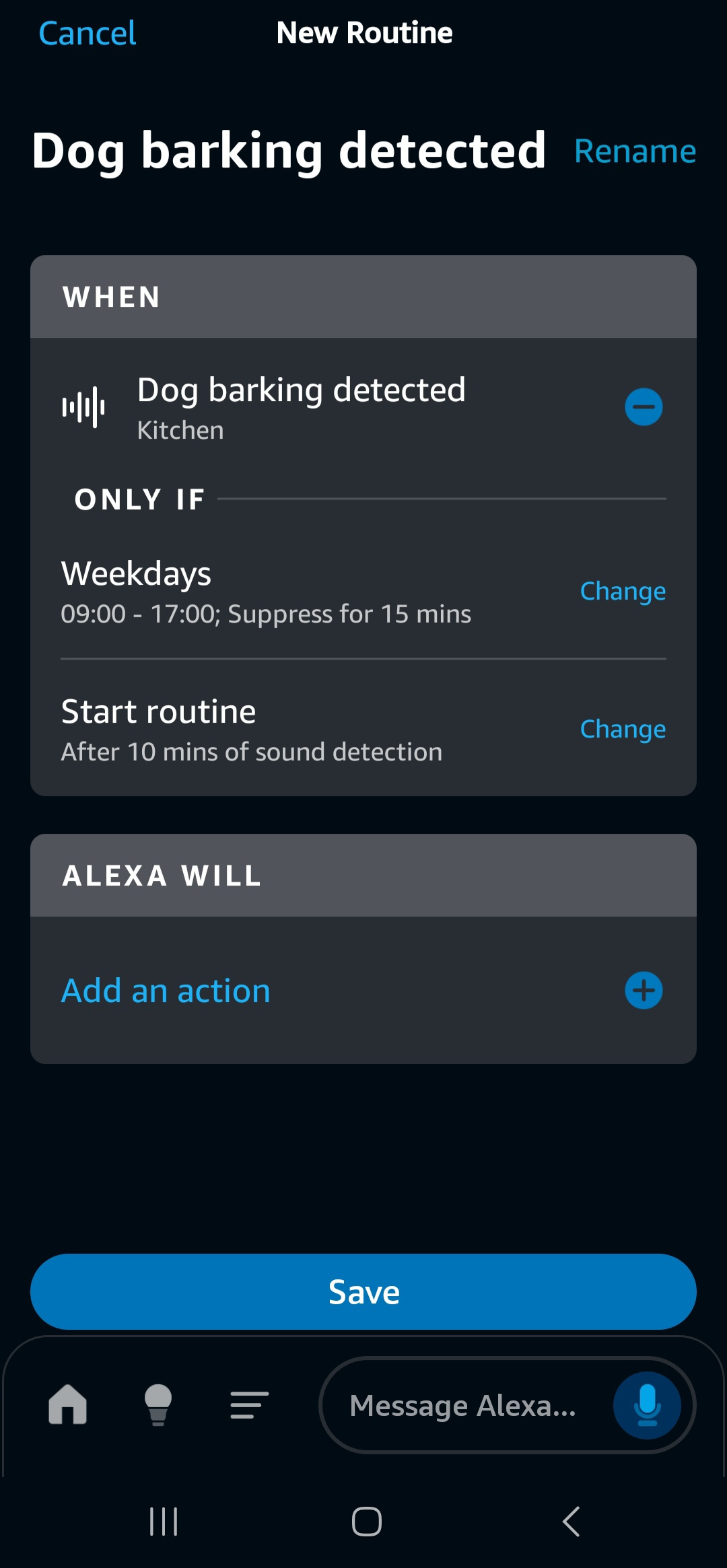Cancel the new routine
The image size is (727, 1568).
[x=87, y=33]
